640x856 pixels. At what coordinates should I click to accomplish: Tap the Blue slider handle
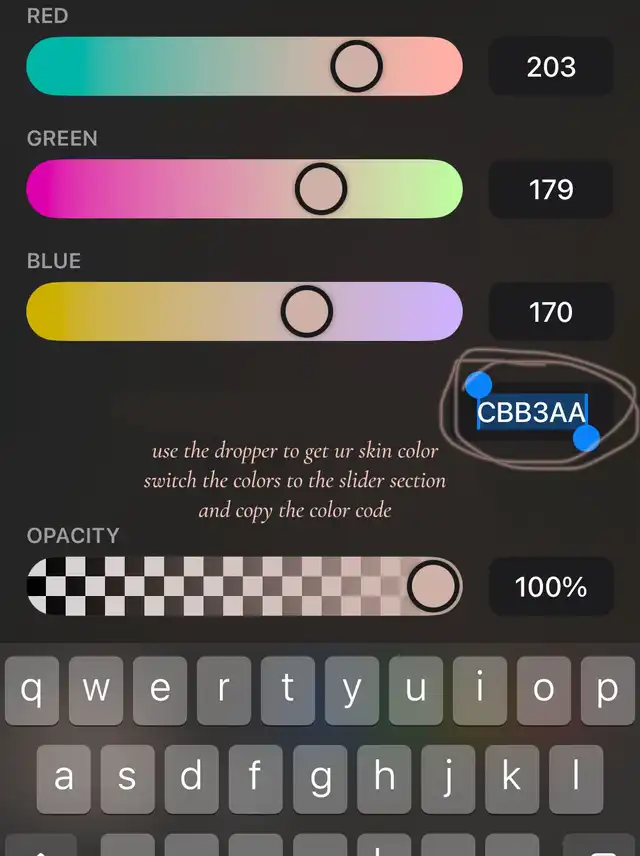click(307, 311)
